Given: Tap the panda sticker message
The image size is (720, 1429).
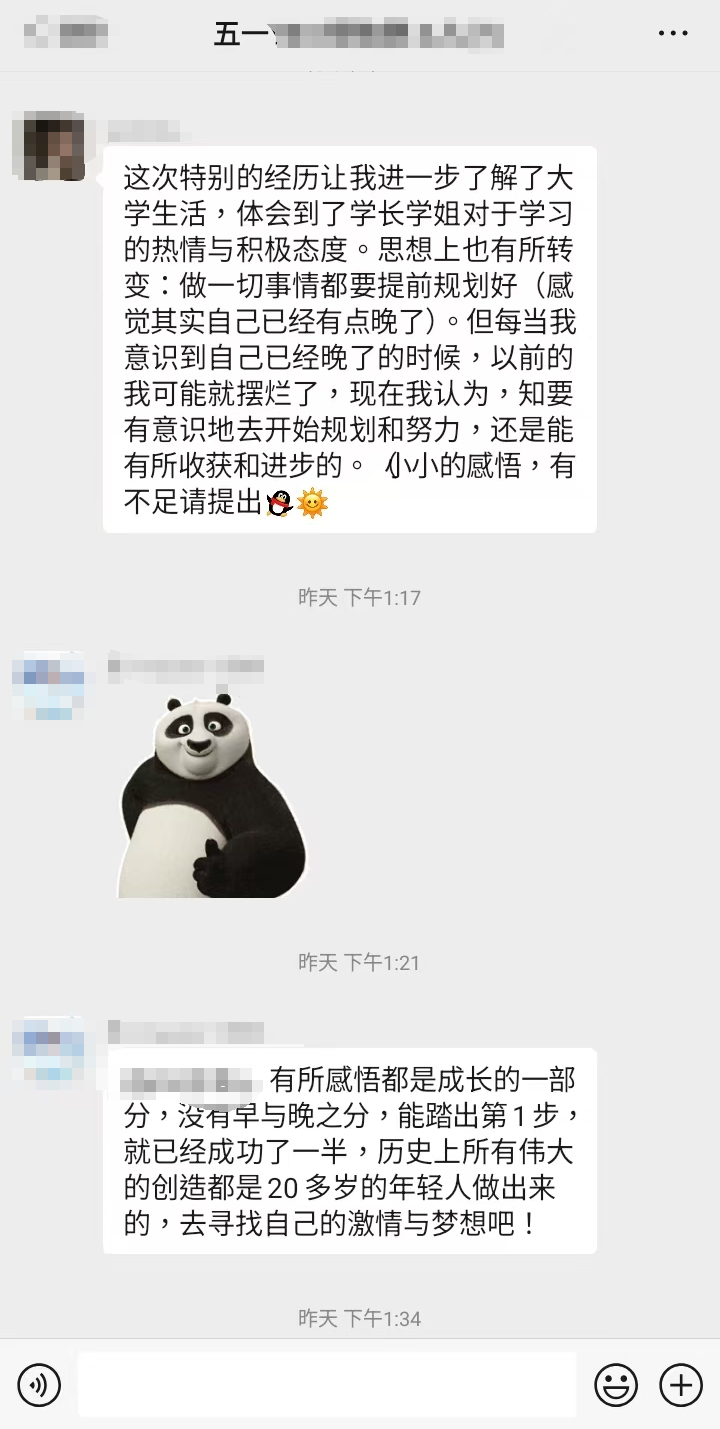Looking at the screenshot, I should point(212,796).
